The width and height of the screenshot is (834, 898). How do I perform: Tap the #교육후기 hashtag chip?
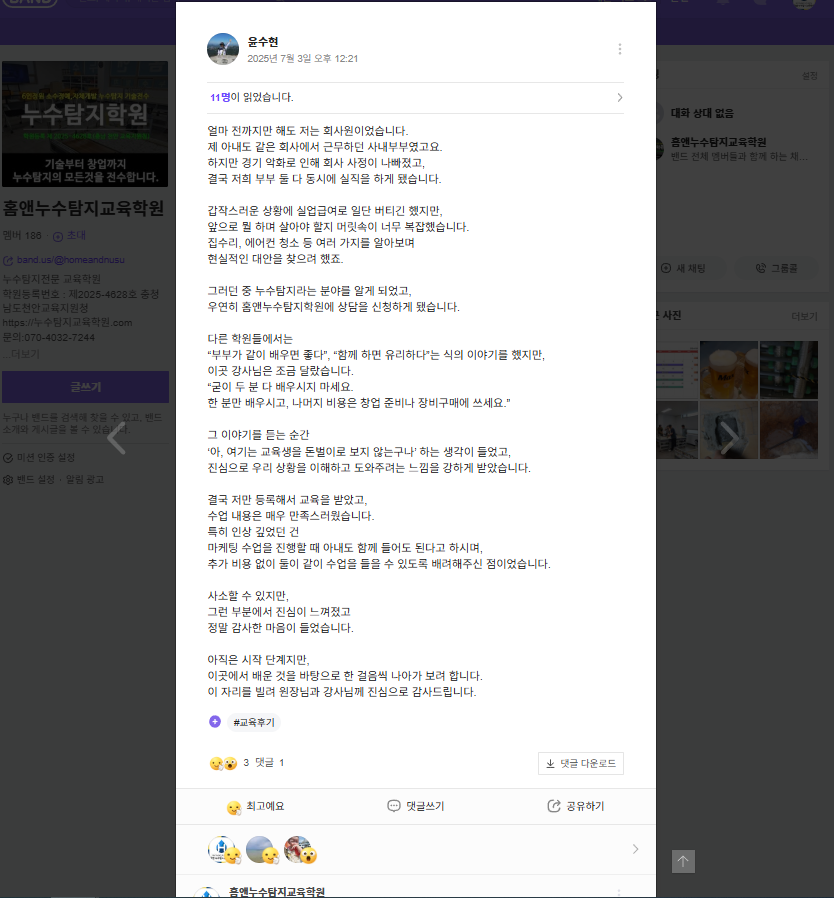255,722
